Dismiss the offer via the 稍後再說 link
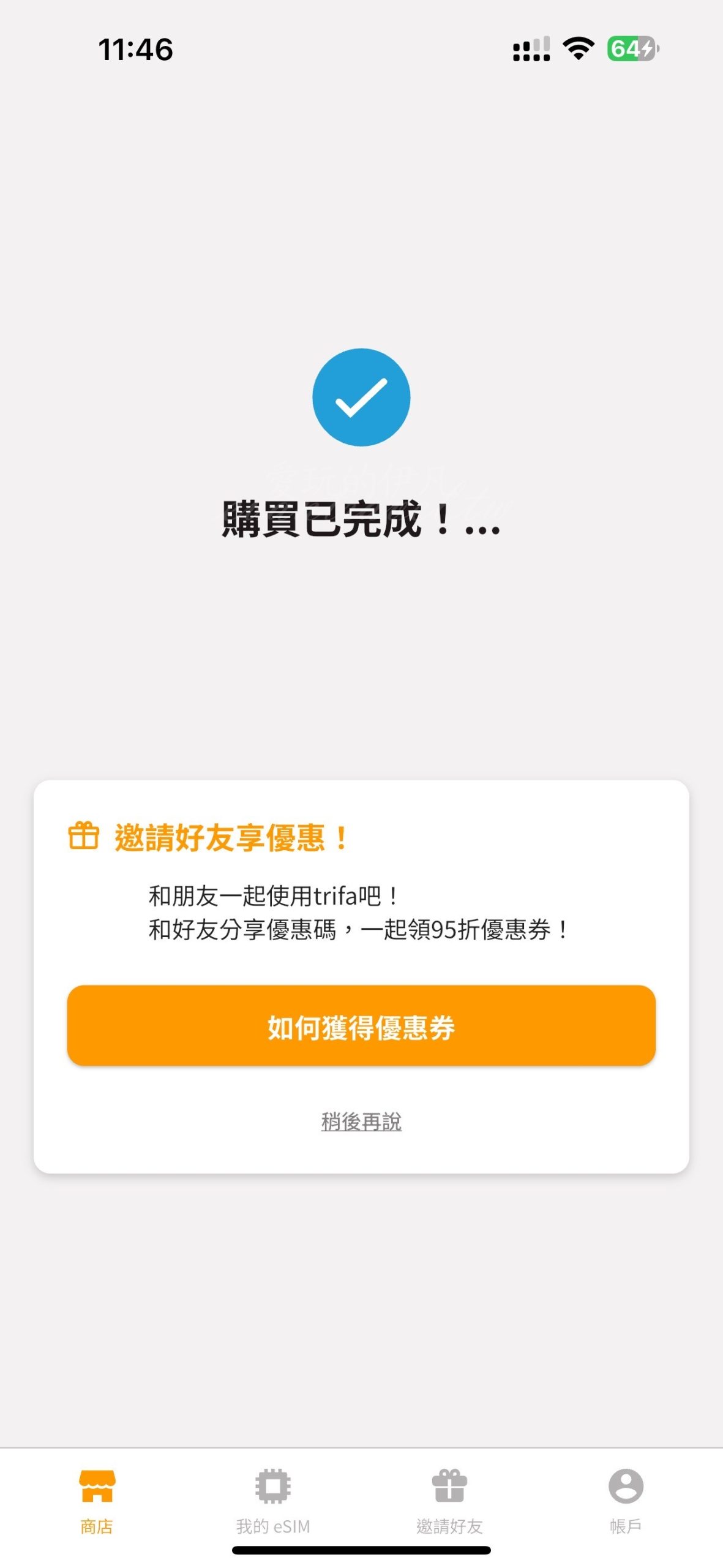723x1568 pixels. [361, 1121]
